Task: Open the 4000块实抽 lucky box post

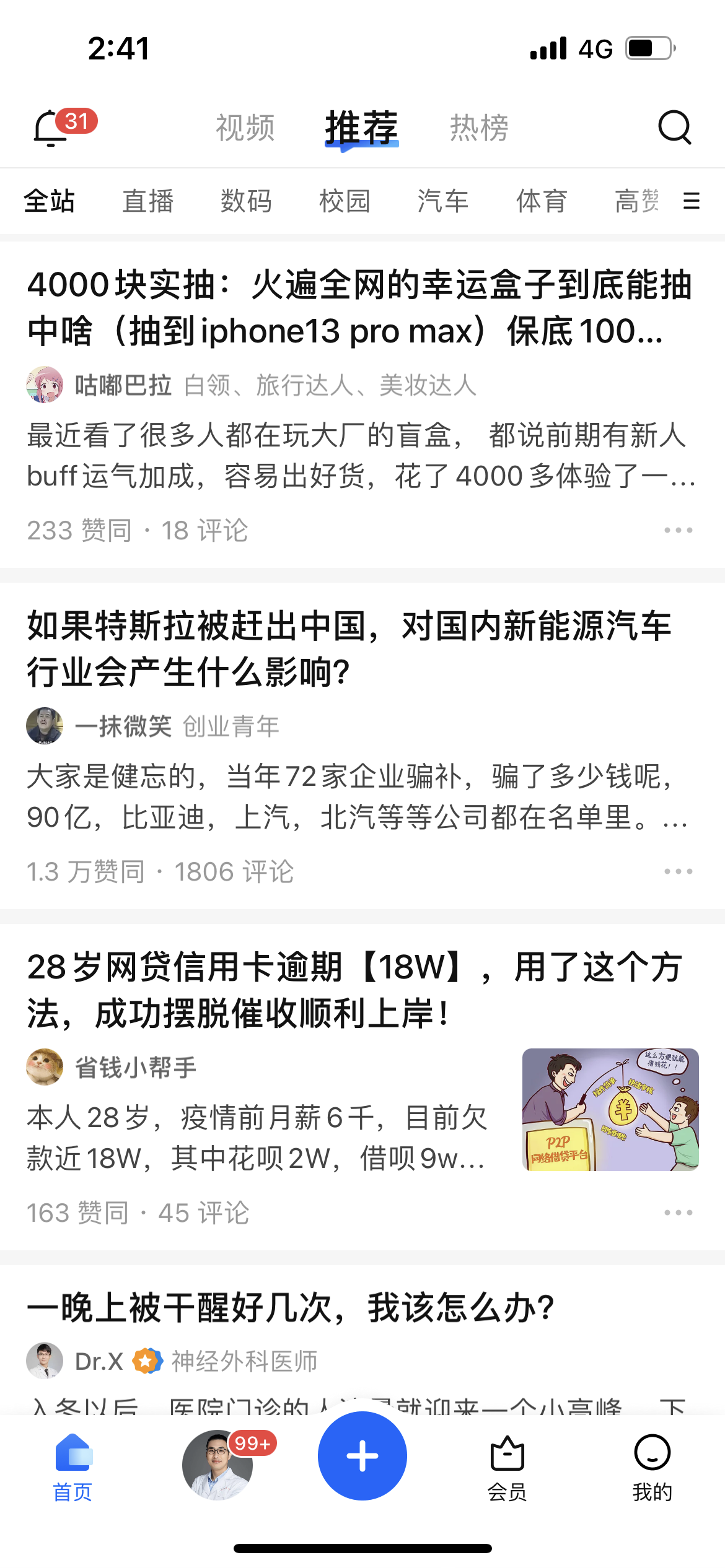Action: (x=359, y=308)
